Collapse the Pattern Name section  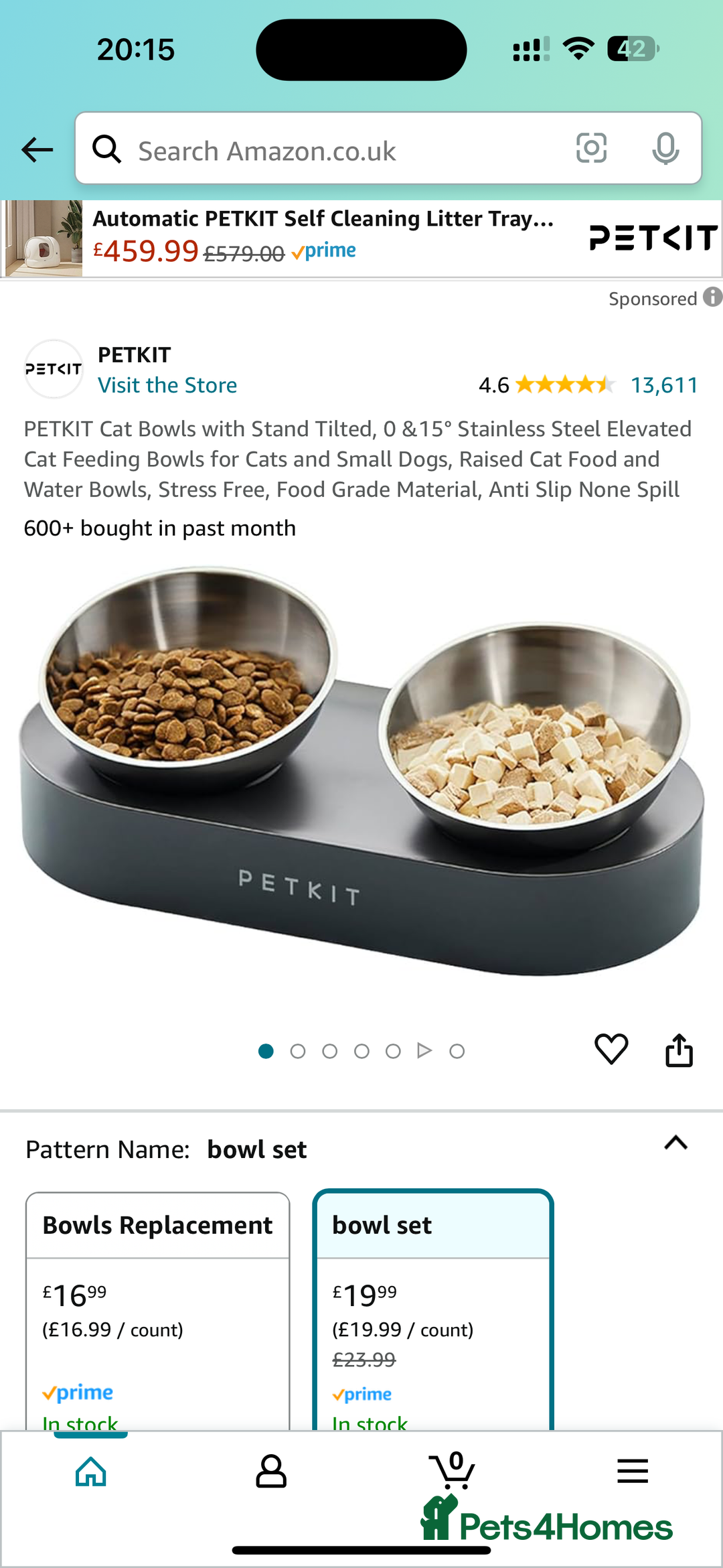[675, 1143]
